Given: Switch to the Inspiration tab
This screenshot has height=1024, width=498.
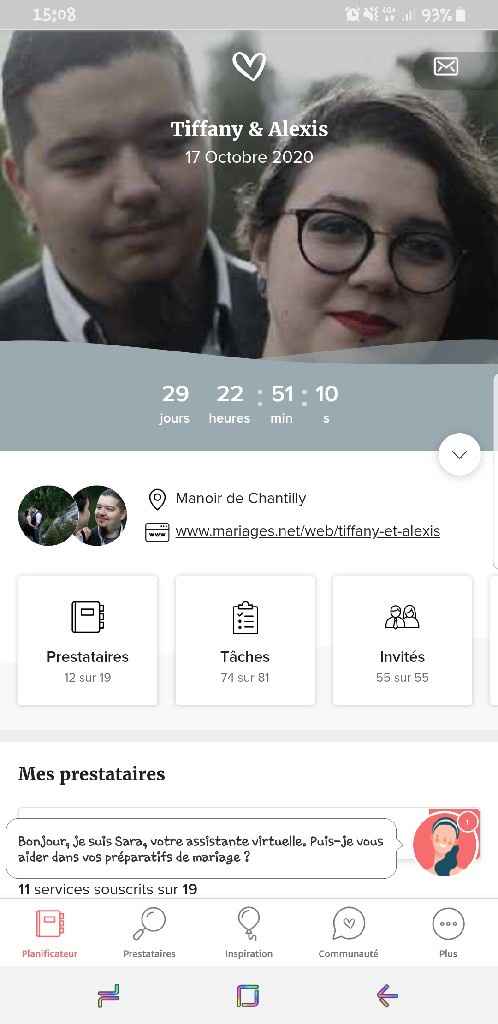Looking at the screenshot, I should point(249,933).
